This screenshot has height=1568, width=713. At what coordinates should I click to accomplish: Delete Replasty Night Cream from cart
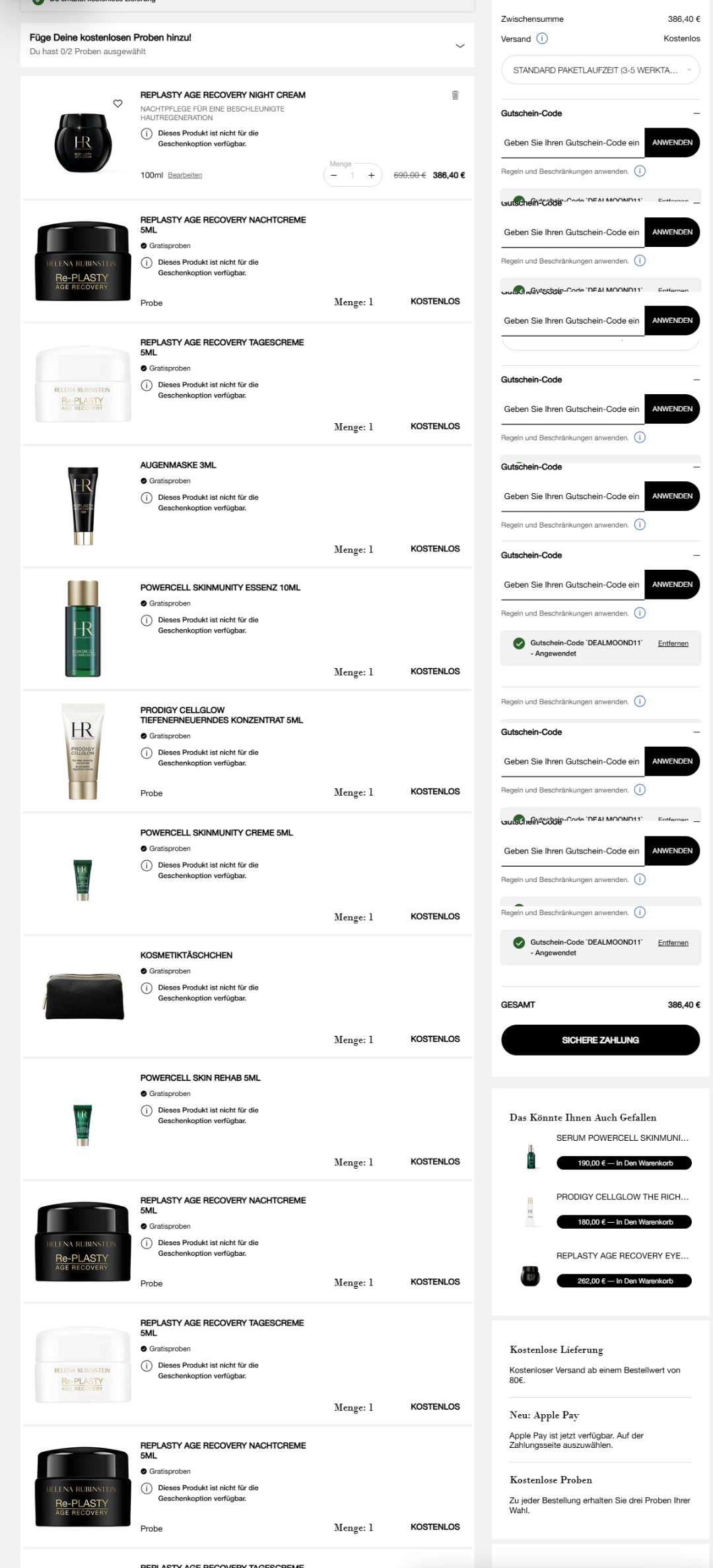point(455,96)
